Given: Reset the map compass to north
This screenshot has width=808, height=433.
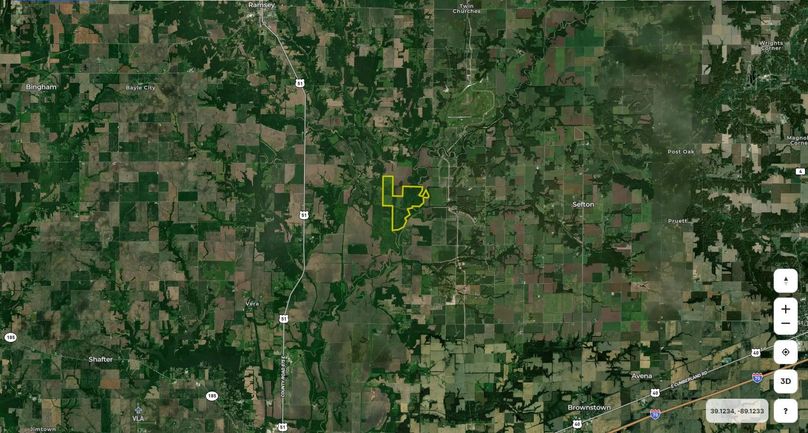Looking at the screenshot, I should tap(785, 282).
